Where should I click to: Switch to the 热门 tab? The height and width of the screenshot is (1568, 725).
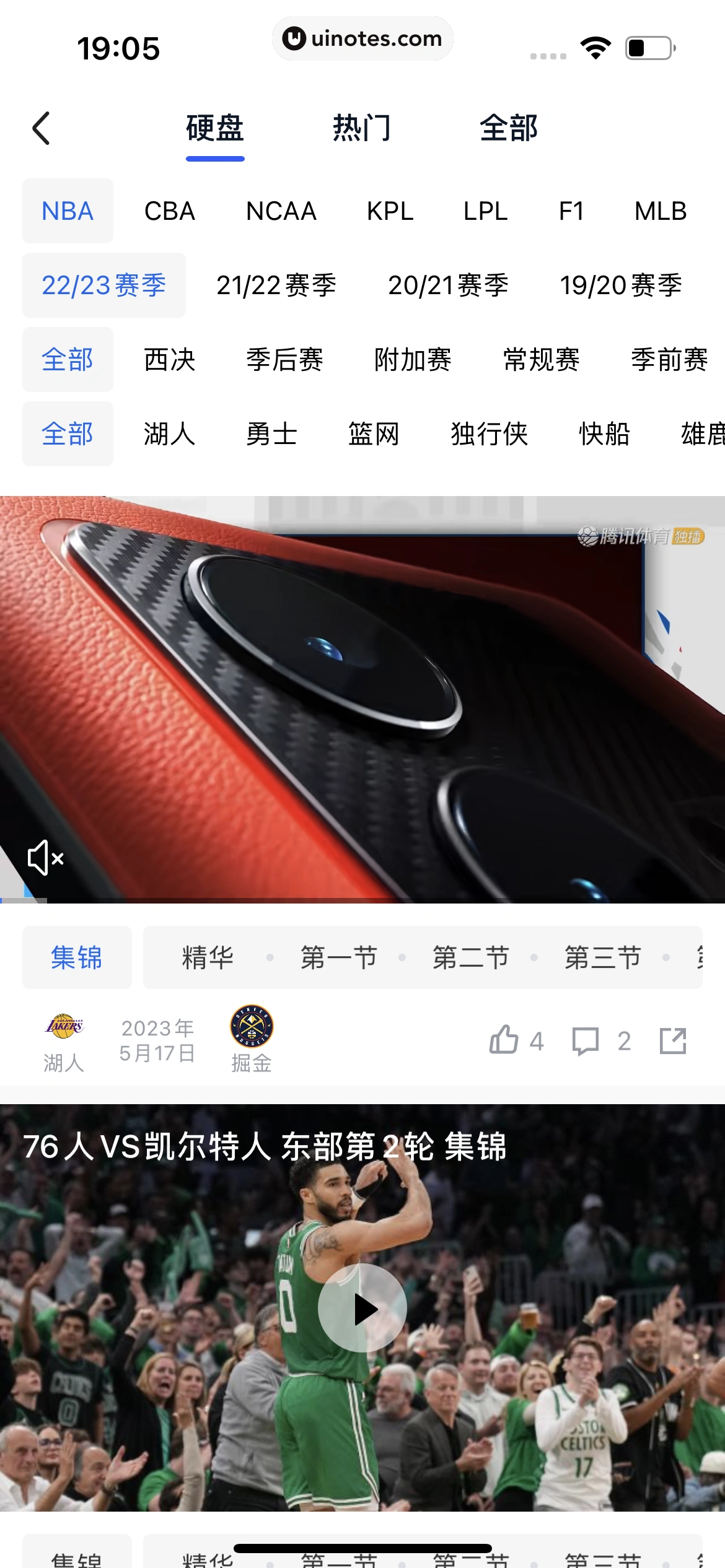pyautogui.click(x=362, y=128)
